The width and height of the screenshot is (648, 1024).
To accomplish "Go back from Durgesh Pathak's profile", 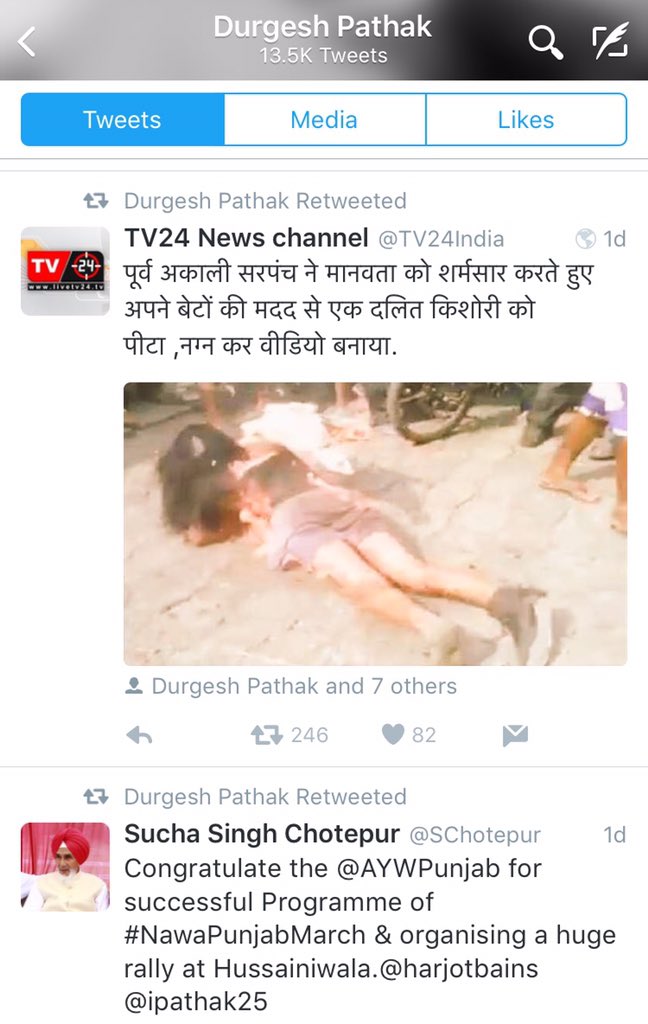I will (x=27, y=42).
